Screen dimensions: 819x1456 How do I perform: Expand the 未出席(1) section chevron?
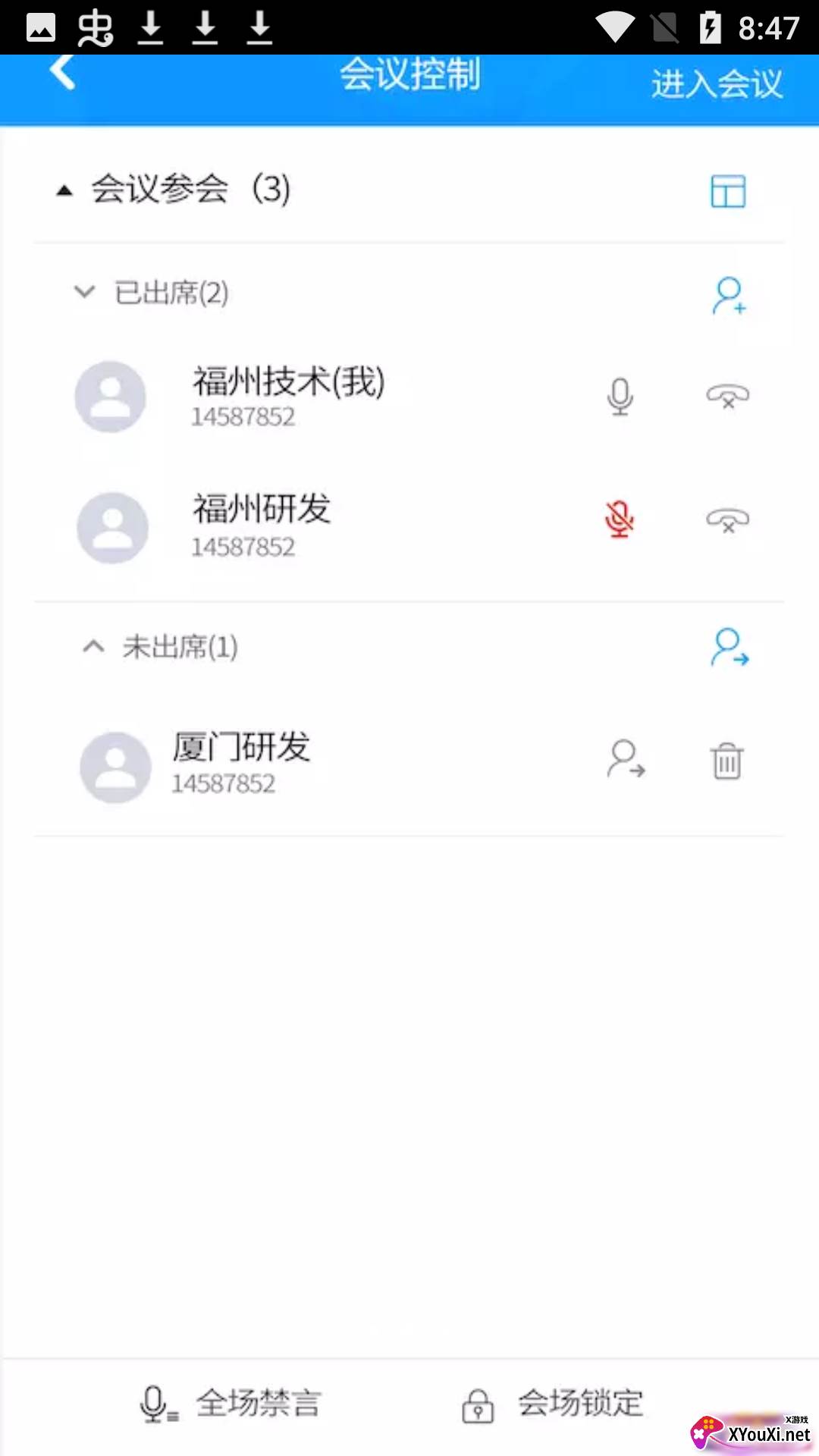pyautogui.click(x=93, y=647)
